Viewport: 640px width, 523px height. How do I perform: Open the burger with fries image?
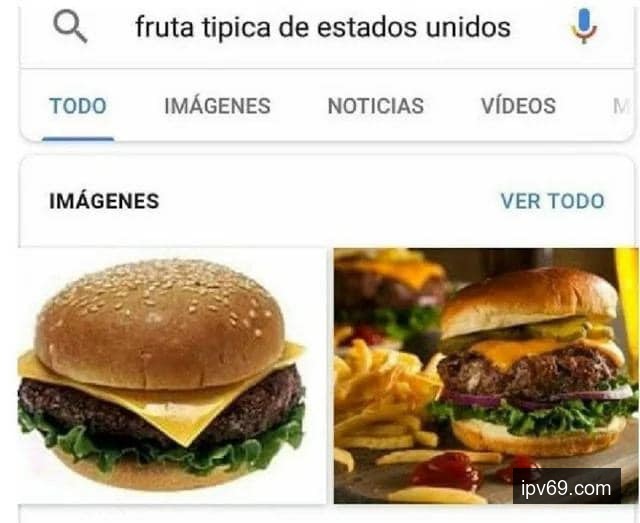[485, 375]
